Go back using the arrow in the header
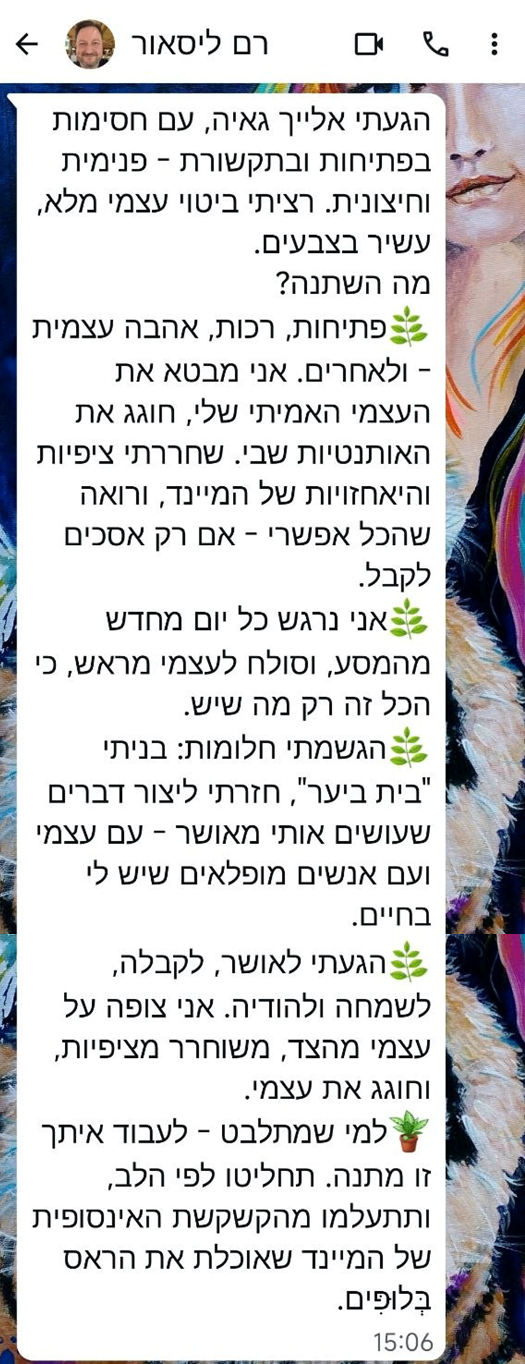 (x=27, y=44)
